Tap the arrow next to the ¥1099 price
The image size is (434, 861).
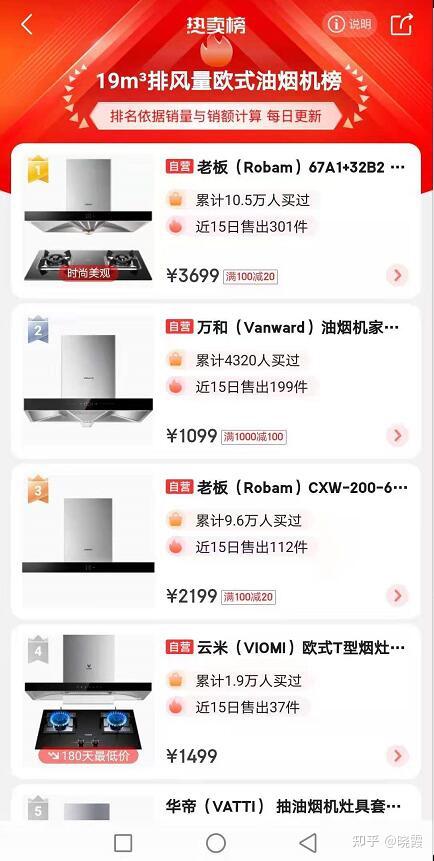pos(397,435)
